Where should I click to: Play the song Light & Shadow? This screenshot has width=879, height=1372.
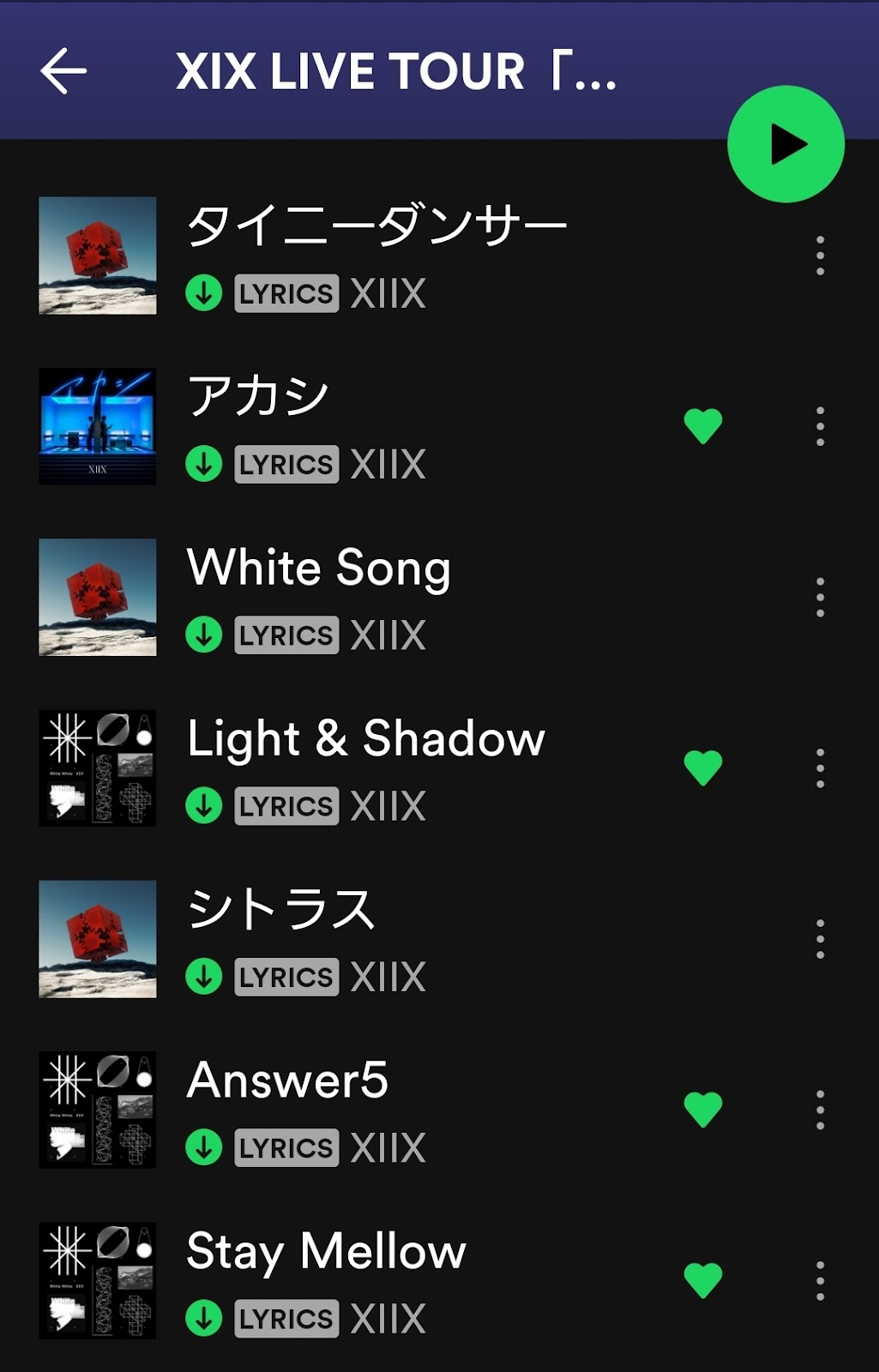pyautogui.click(x=366, y=739)
